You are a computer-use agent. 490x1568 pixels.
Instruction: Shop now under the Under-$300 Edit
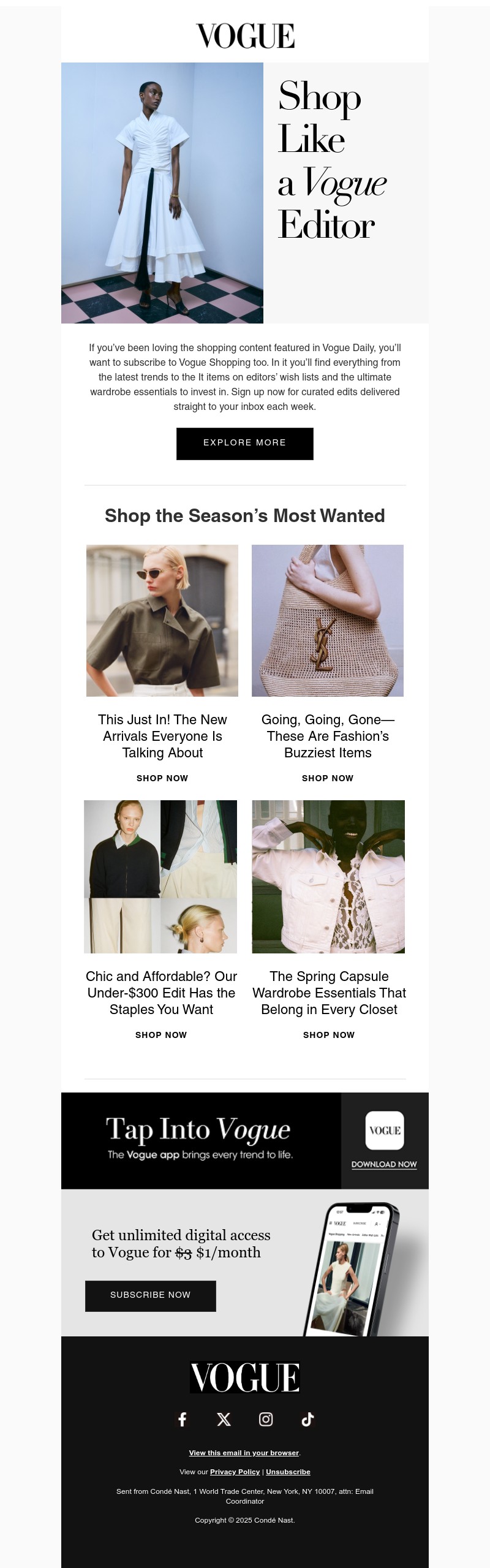[161, 1035]
